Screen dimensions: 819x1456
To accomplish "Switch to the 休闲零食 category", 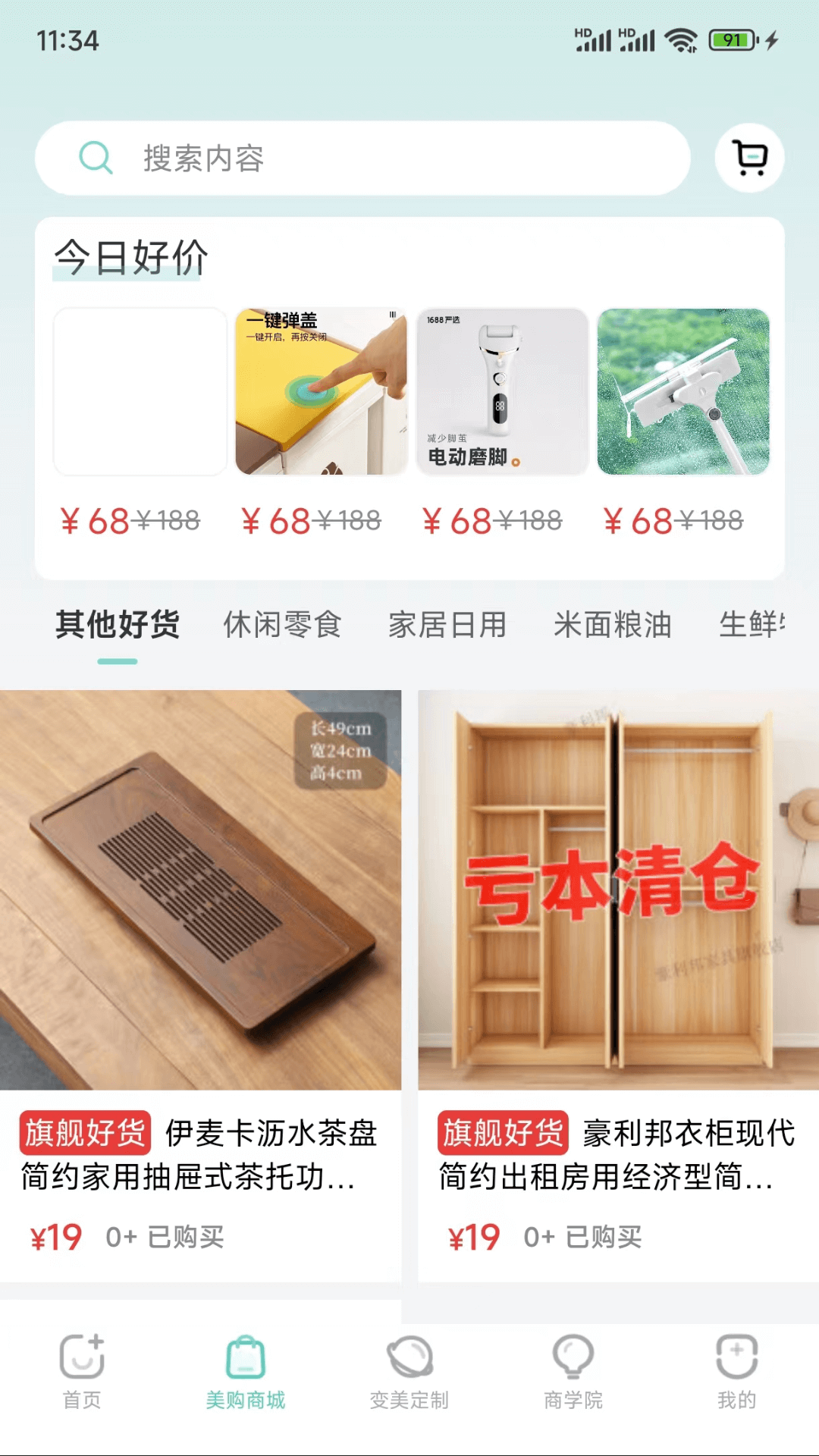I will coord(282,625).
